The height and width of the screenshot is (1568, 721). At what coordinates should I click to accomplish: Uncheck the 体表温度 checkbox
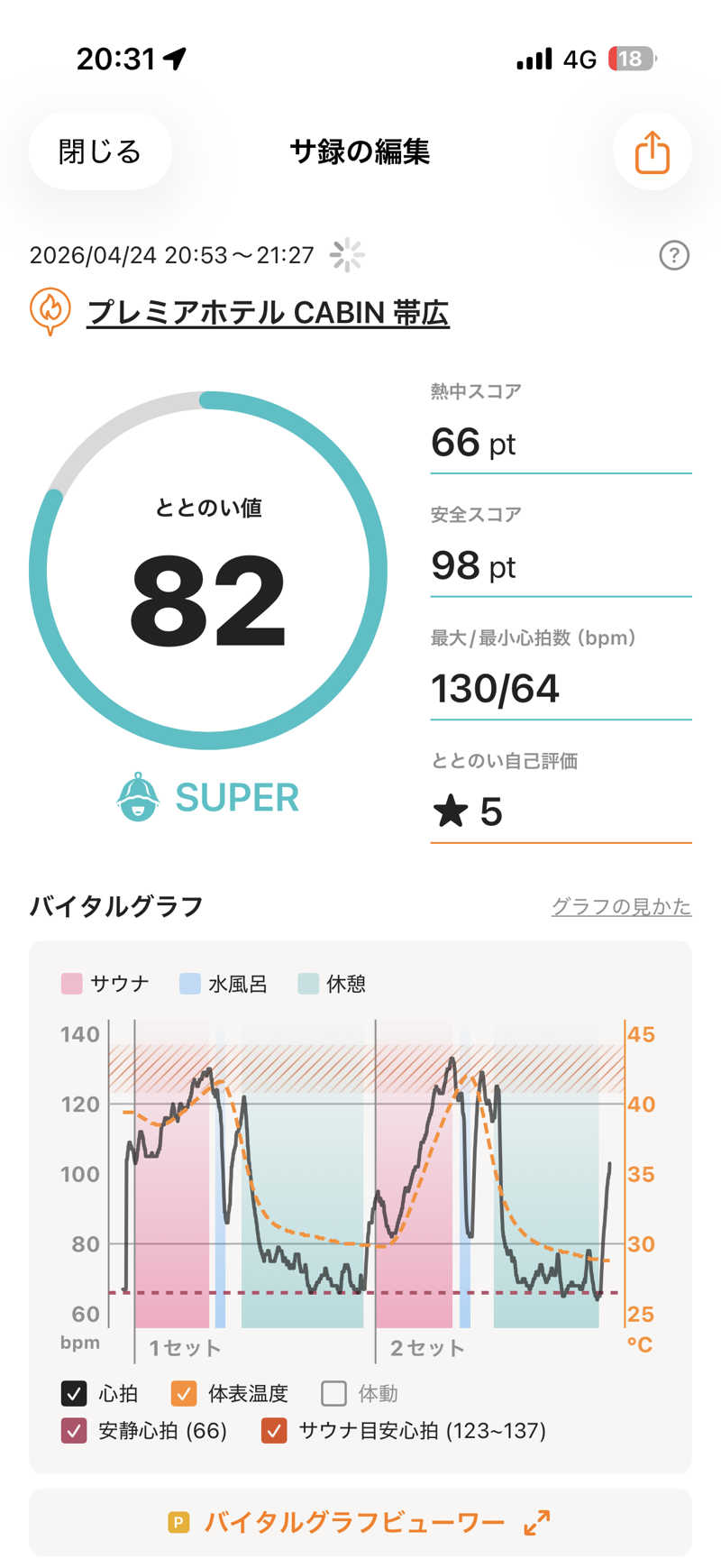[x=184, y=1393]
